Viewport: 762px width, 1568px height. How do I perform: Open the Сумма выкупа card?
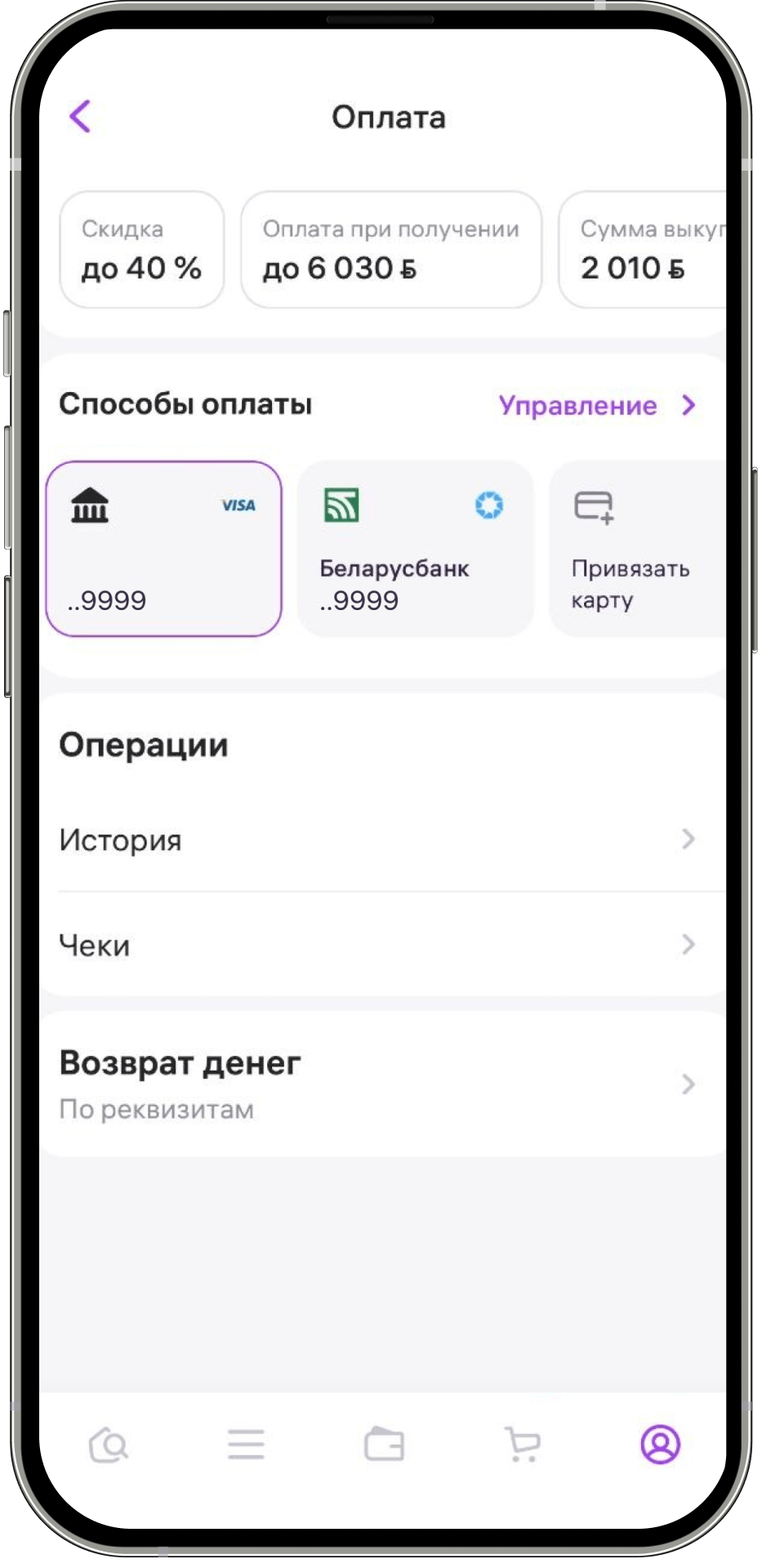tap(642, 250)
